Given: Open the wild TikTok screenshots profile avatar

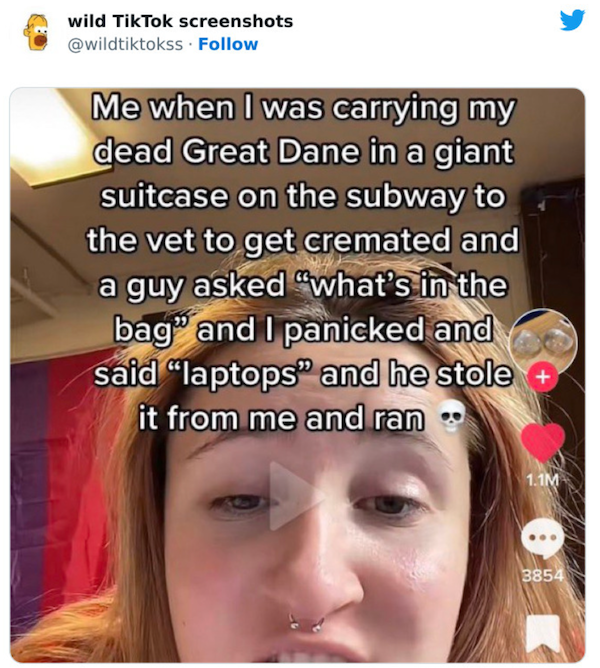Looking at the screenshot, I should click(x=37, y=32).
